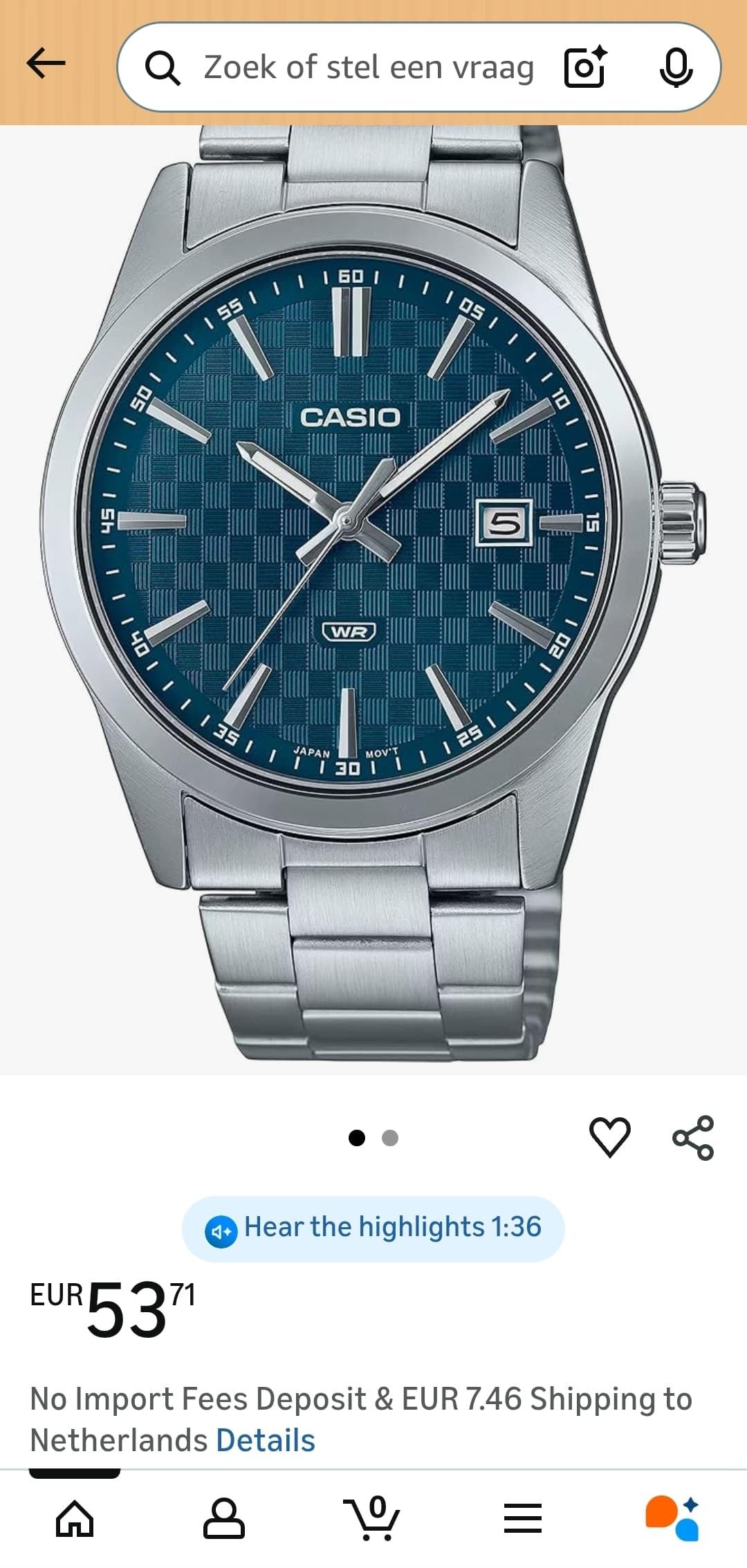This screenshot has height=1568, width=747.
Task: Start voice search with the microphone
Action: point(675,67)
